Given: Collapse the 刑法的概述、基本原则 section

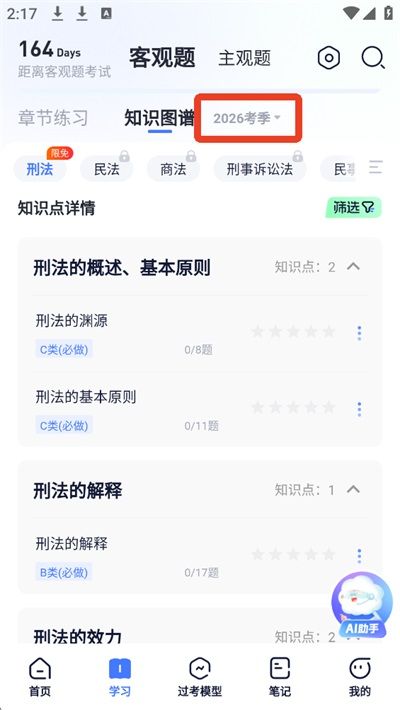Looking at the screenshot, I should pos(353,267).
